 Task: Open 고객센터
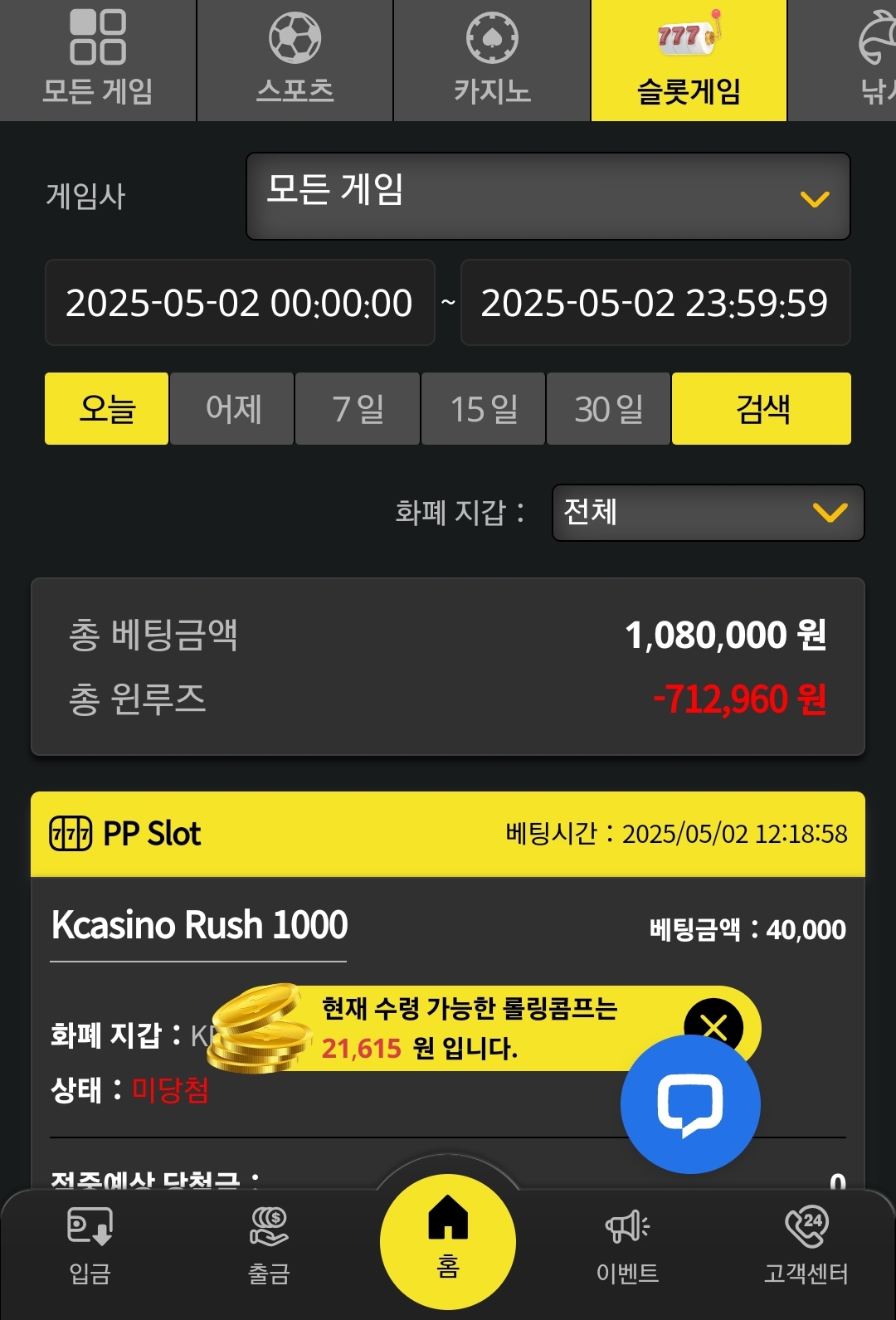(806, 1245)
